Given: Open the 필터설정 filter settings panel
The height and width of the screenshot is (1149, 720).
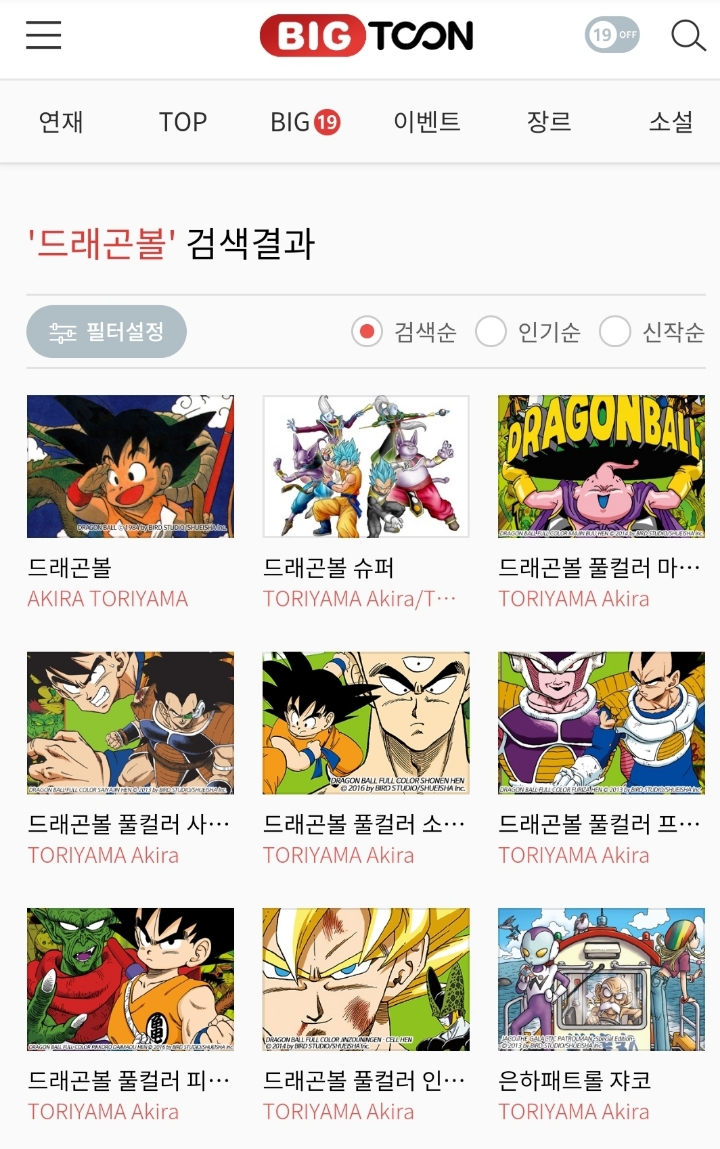Looking at the screenshot, I should 107,331.
